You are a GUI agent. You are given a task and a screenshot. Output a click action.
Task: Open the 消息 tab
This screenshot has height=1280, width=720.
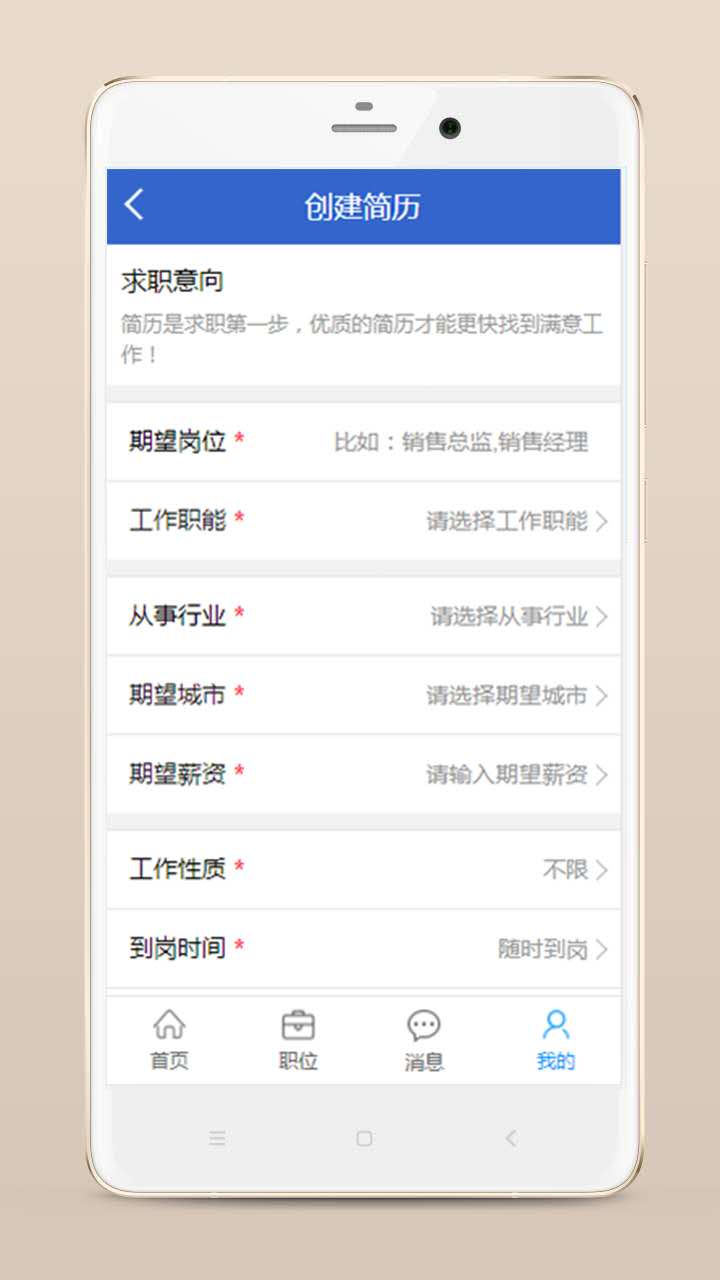[x=424, y=1040]
